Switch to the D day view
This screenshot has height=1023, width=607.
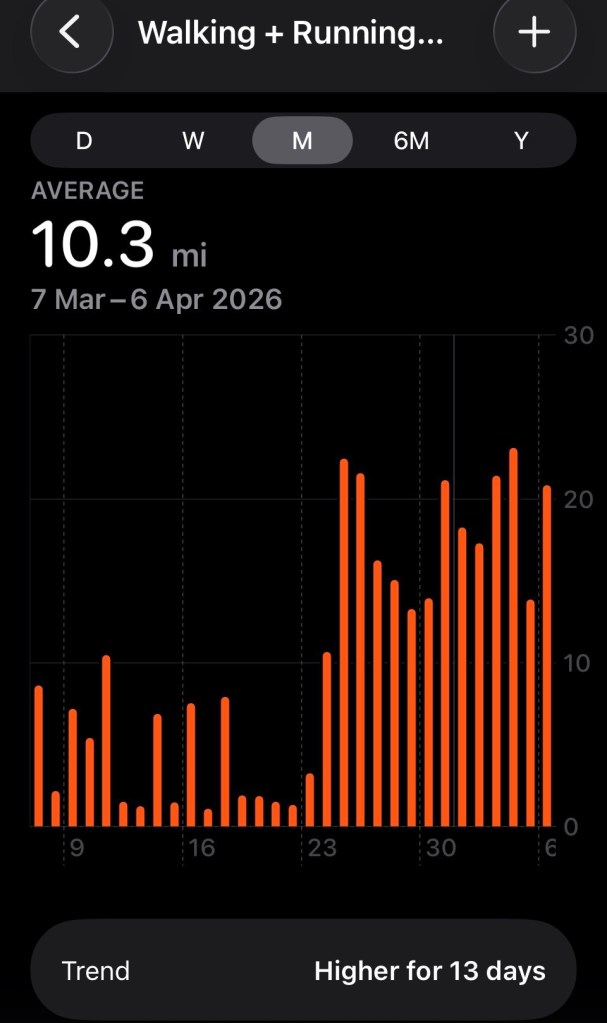84,141
